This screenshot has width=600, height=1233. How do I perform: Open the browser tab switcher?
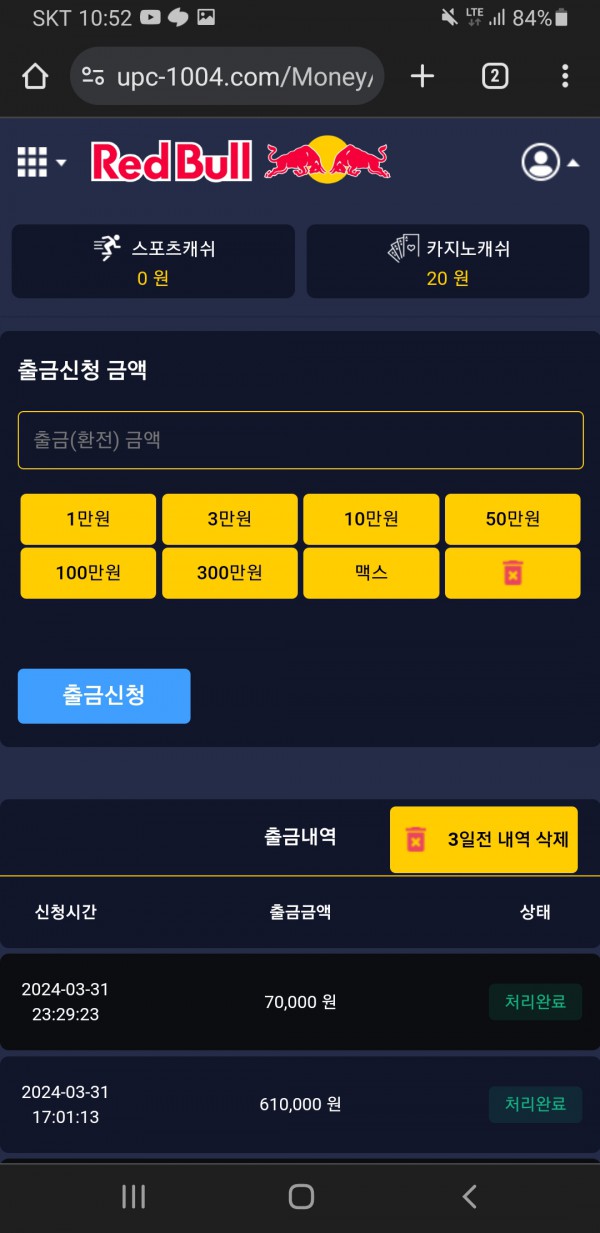click(494, 76)
